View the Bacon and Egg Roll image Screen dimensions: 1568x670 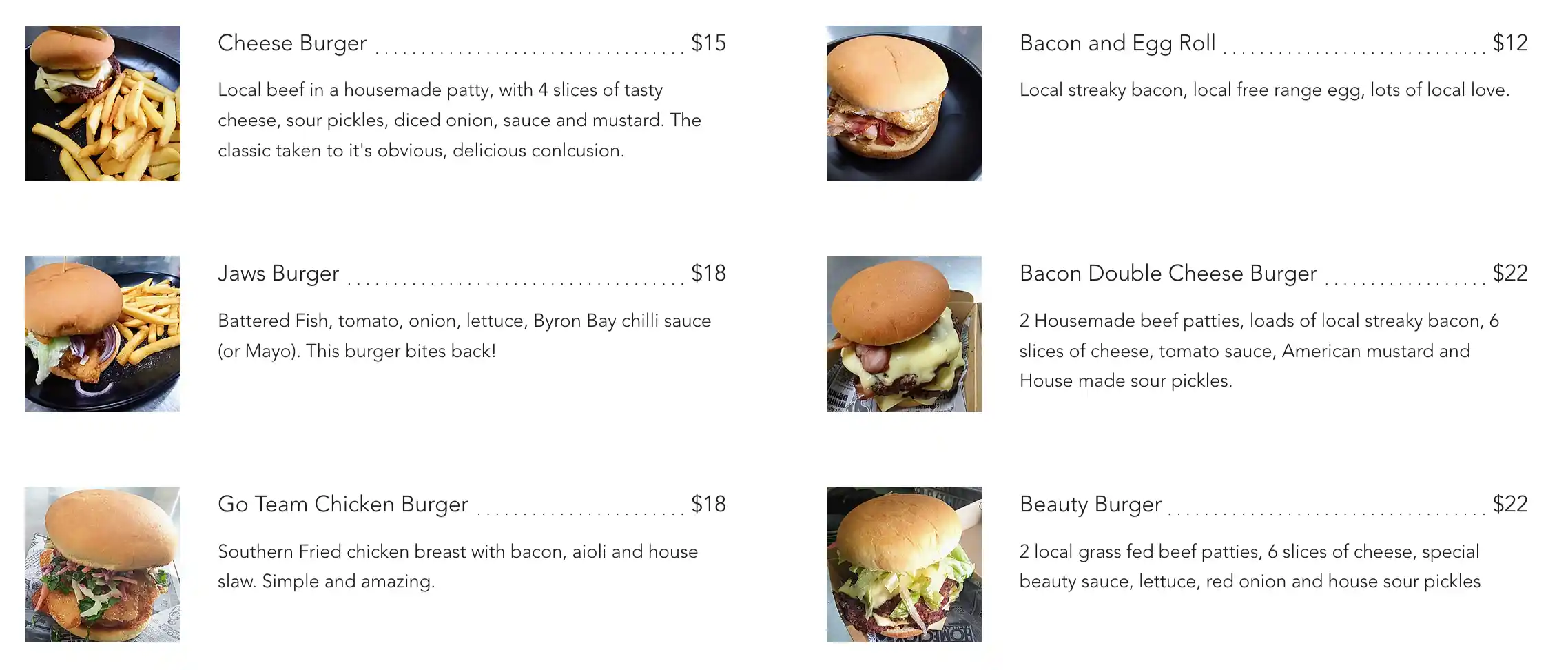point(904,103)
